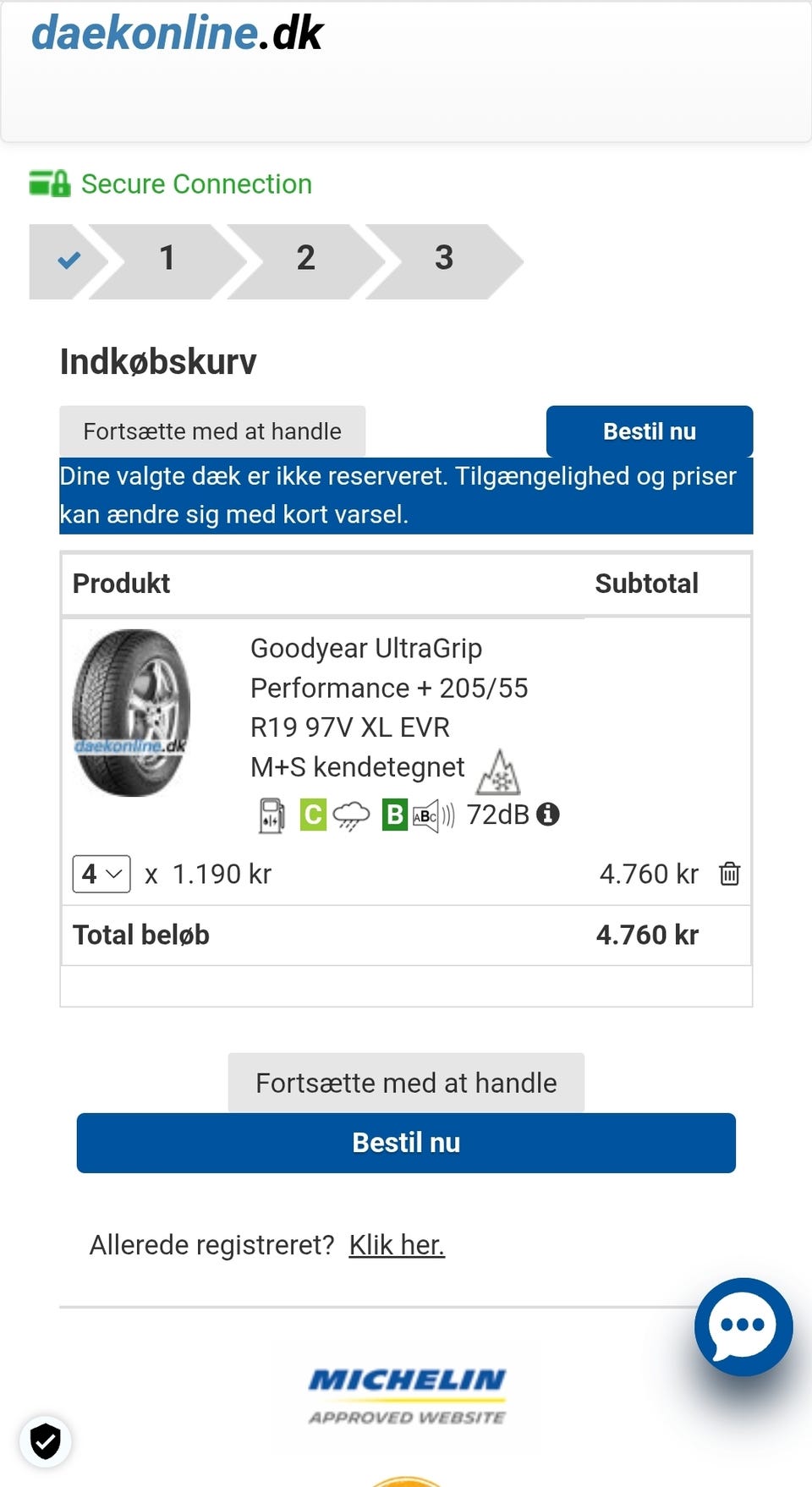Tap the bottom "Fortsætte med at handle" button
The image size is (812, 1487).
406,1083
